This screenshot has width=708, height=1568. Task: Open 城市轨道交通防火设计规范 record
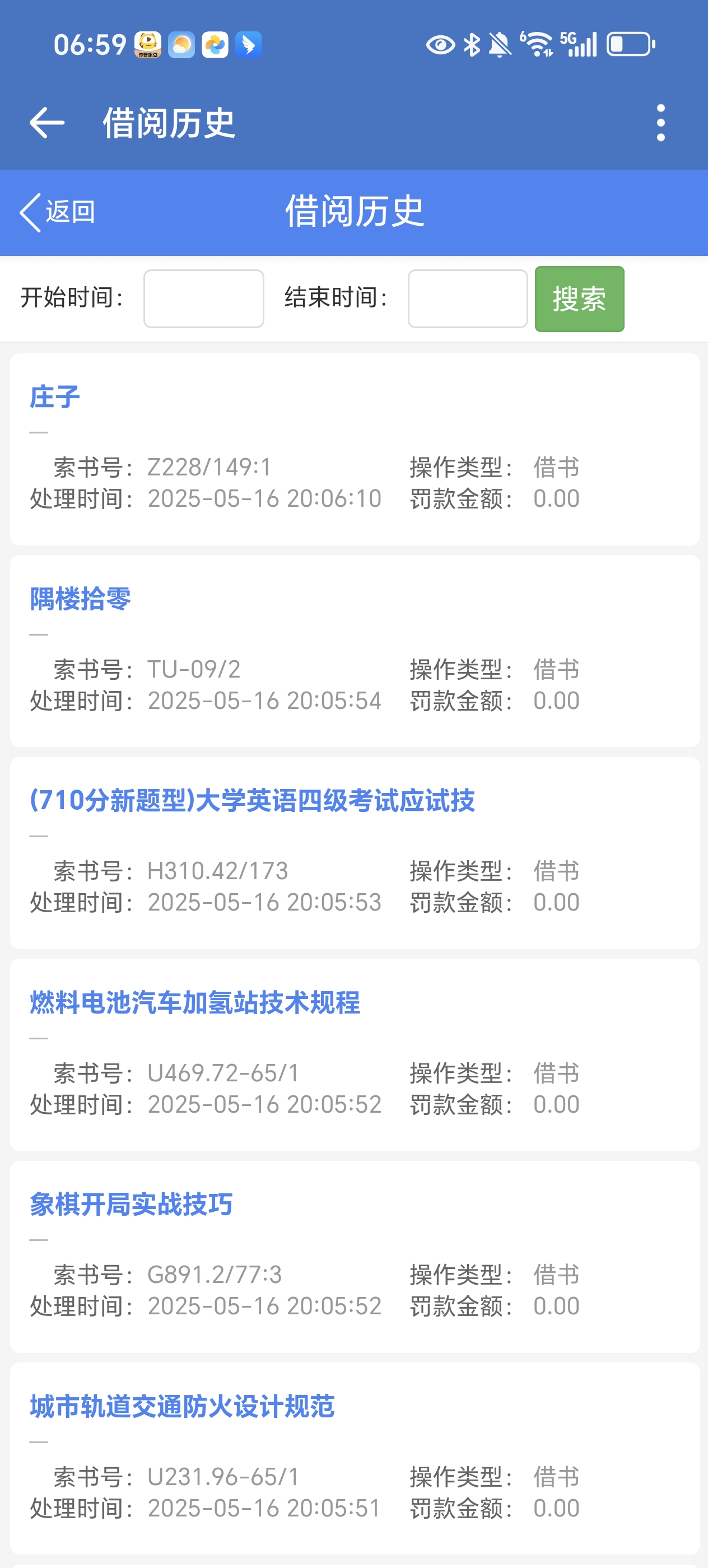click(182, 1407)
